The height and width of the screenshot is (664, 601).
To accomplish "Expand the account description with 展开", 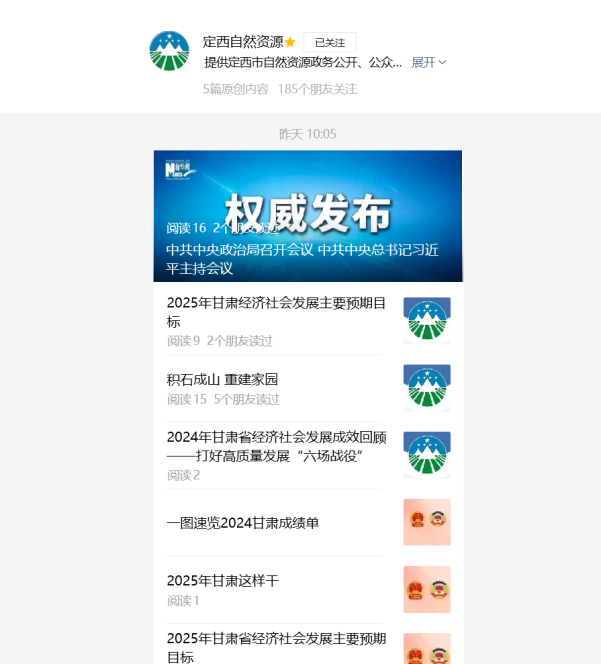I will click(x=429, y=62).
